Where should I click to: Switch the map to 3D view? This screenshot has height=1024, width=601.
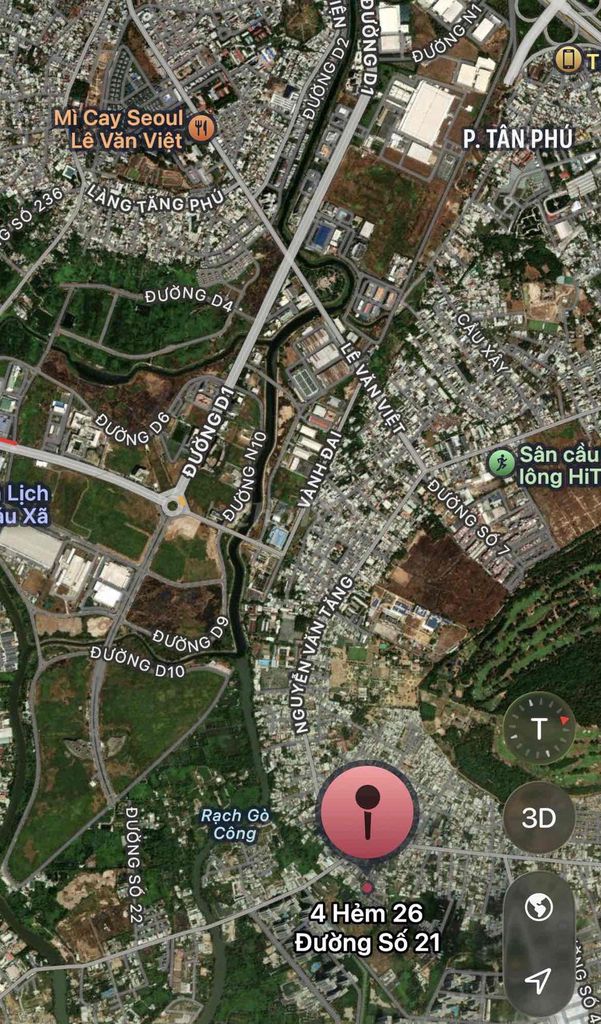click(539, 818)
